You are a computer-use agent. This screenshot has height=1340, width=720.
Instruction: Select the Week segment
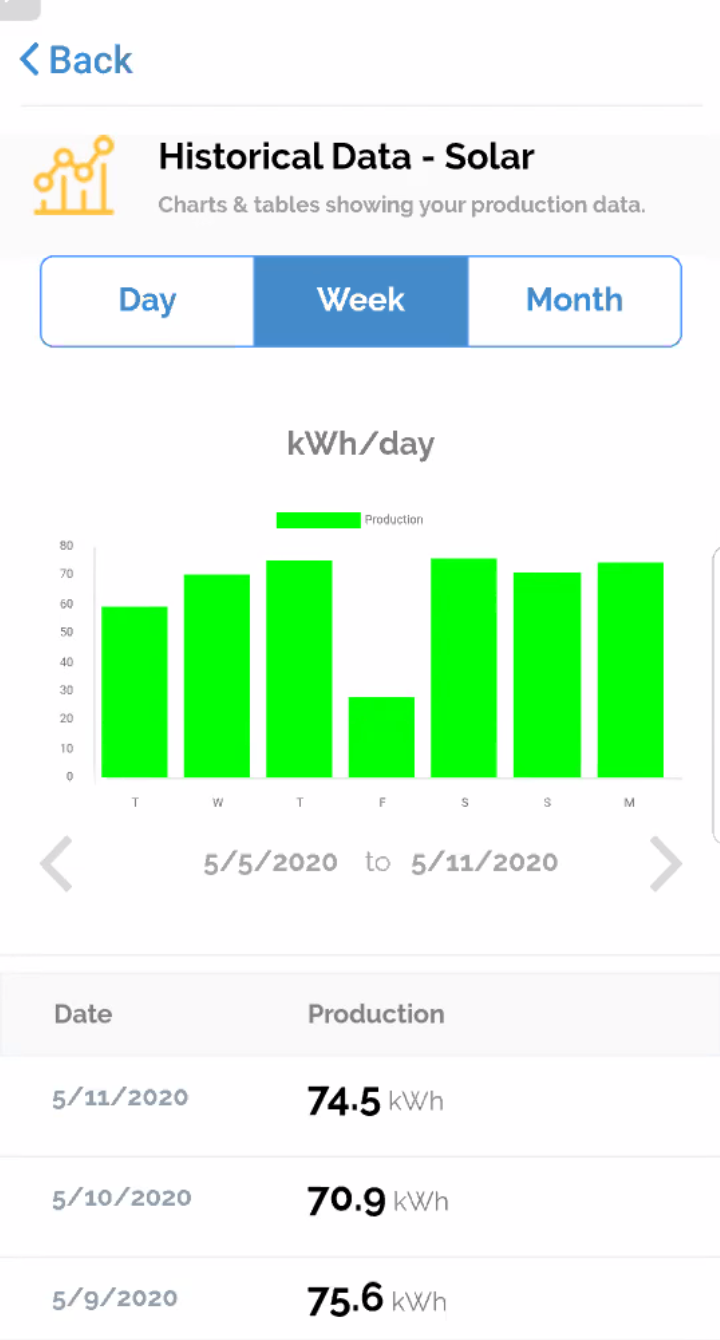click(361, 301)
